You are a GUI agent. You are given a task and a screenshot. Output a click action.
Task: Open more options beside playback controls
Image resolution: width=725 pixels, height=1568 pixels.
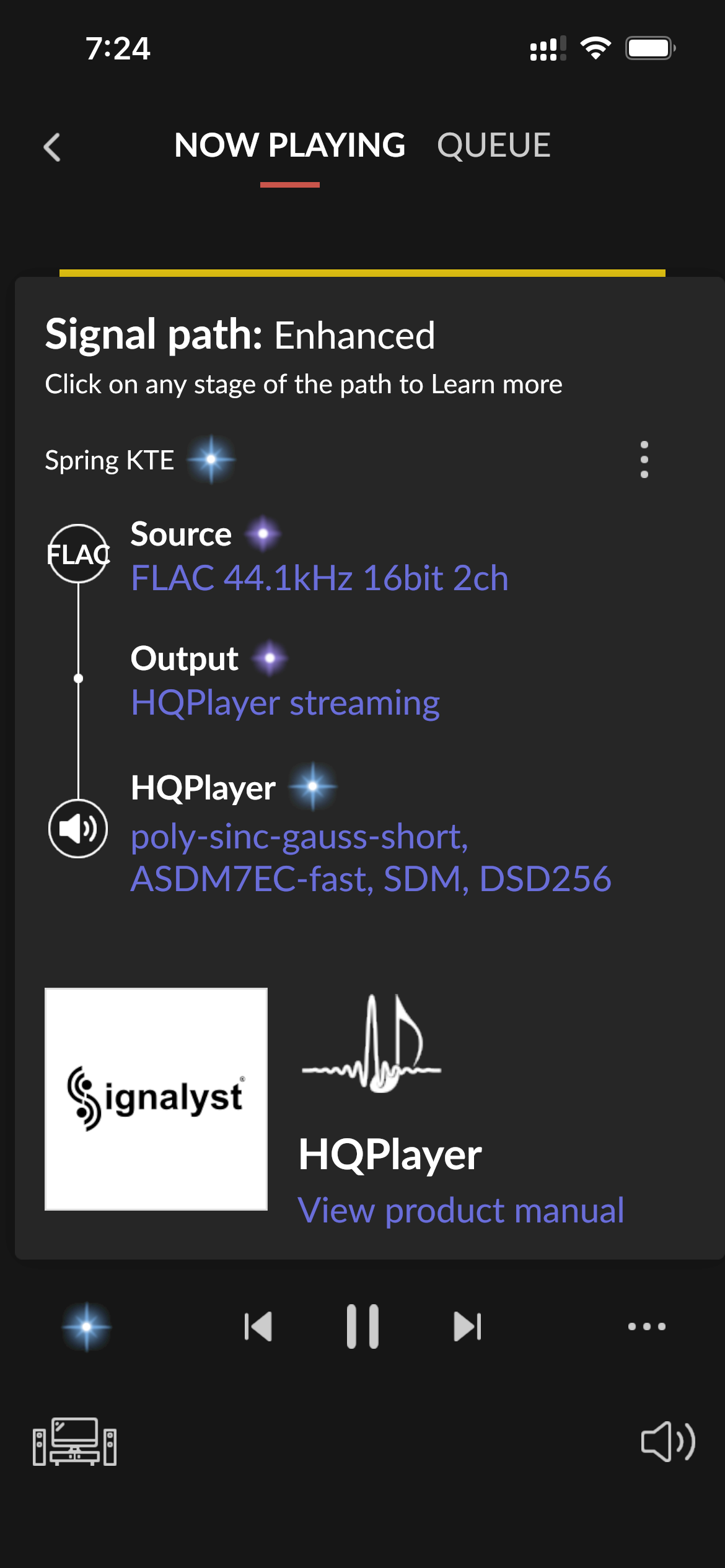[646, 1326]
